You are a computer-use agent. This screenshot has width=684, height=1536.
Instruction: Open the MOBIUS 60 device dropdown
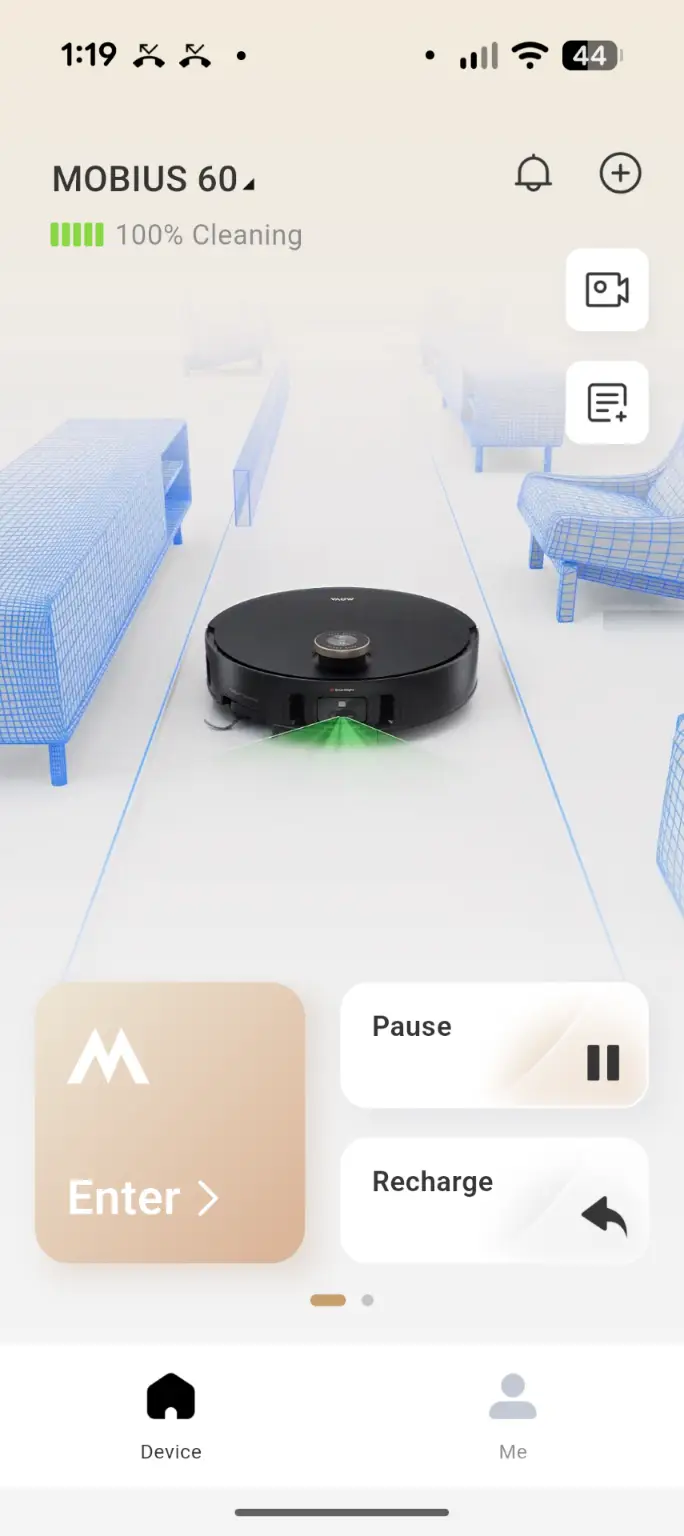pos(153,179)
